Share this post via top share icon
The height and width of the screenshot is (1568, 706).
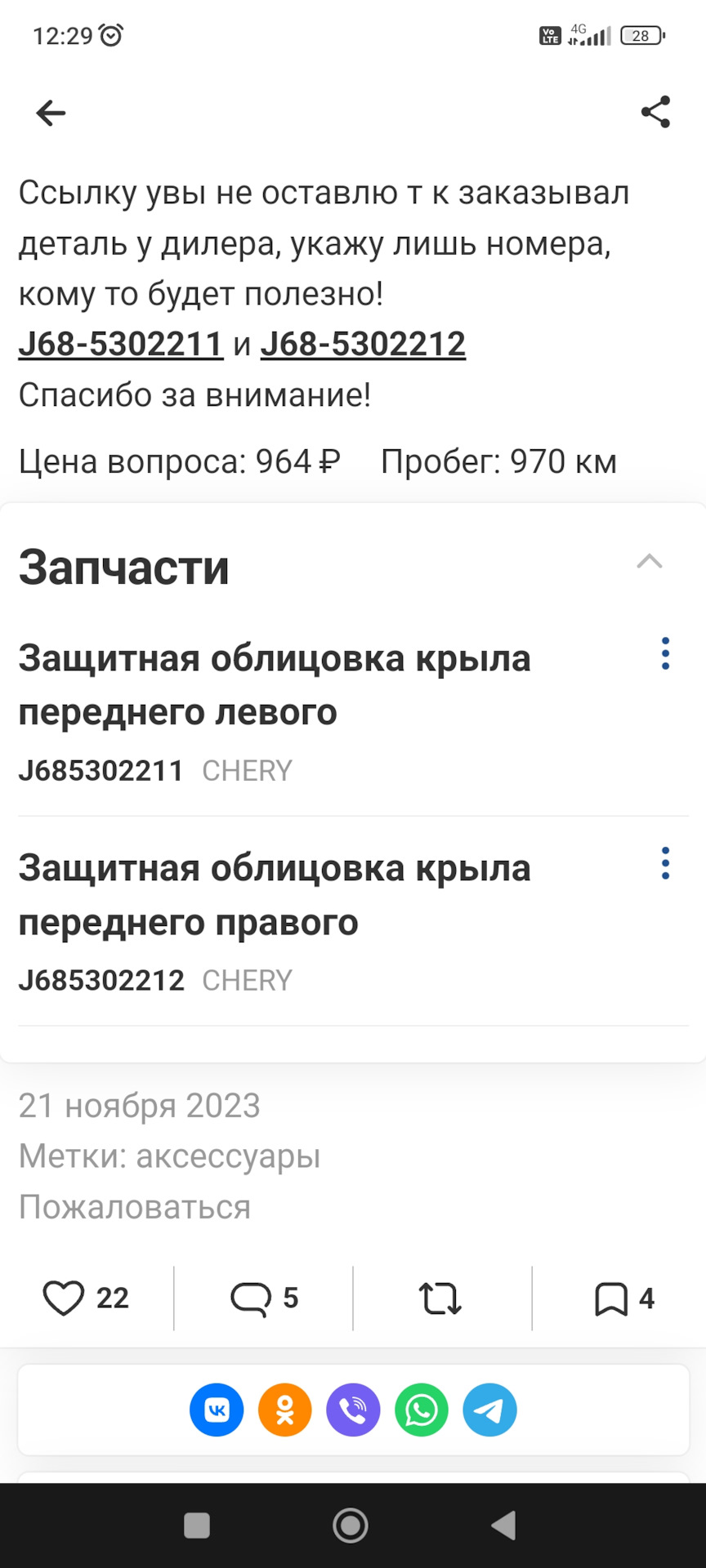pyautogui.click(x=655, y=113)
